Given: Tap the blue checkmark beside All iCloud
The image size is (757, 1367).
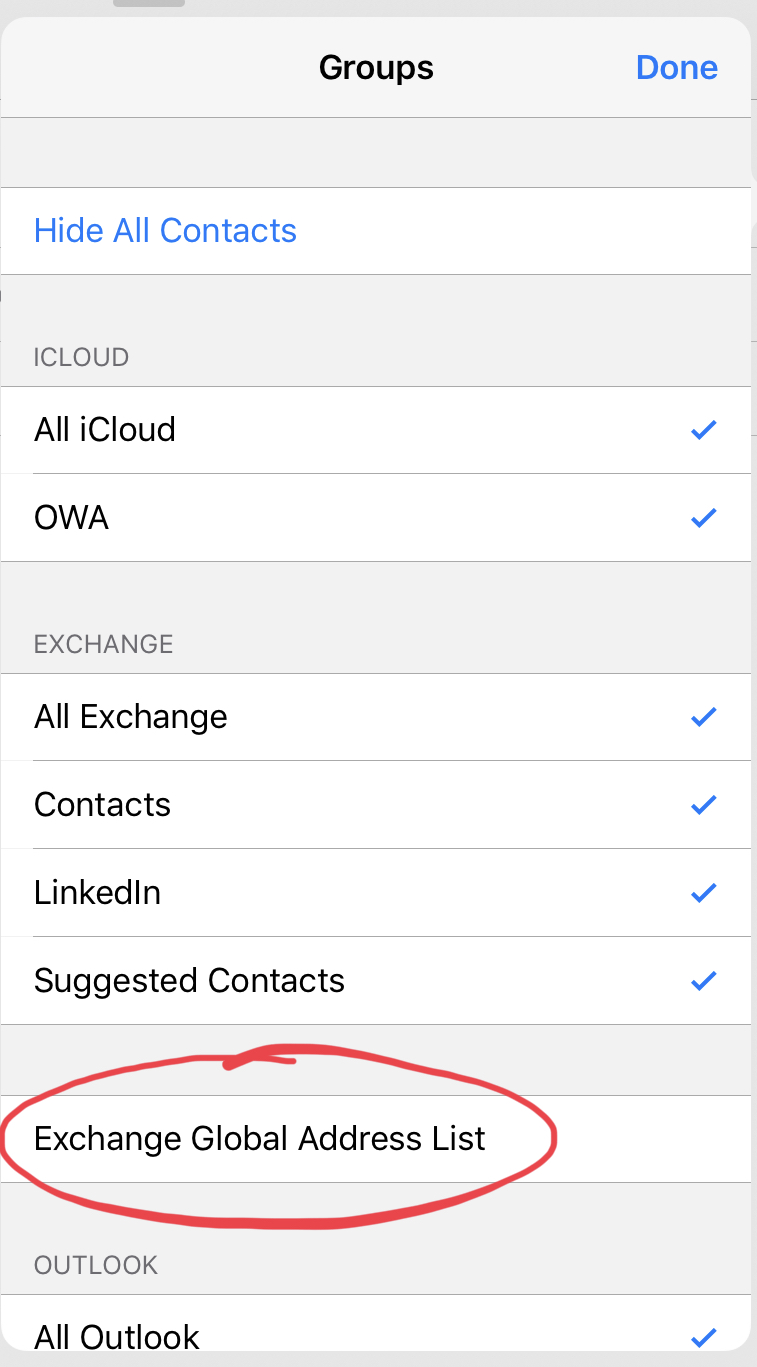Looking at the screenshot, I should (x=703, y=429).
